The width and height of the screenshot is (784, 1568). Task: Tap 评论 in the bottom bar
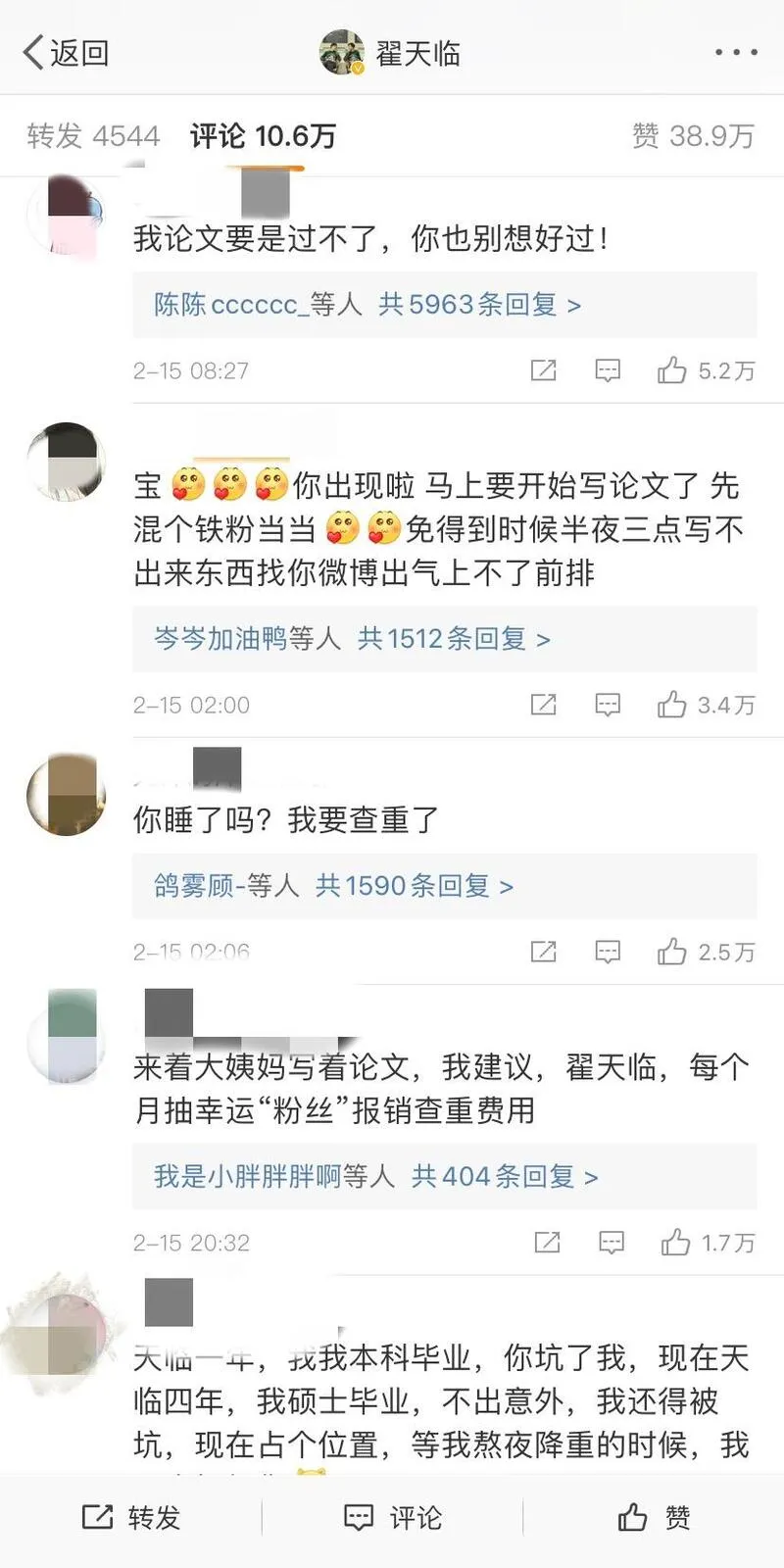pos(392,1518)
